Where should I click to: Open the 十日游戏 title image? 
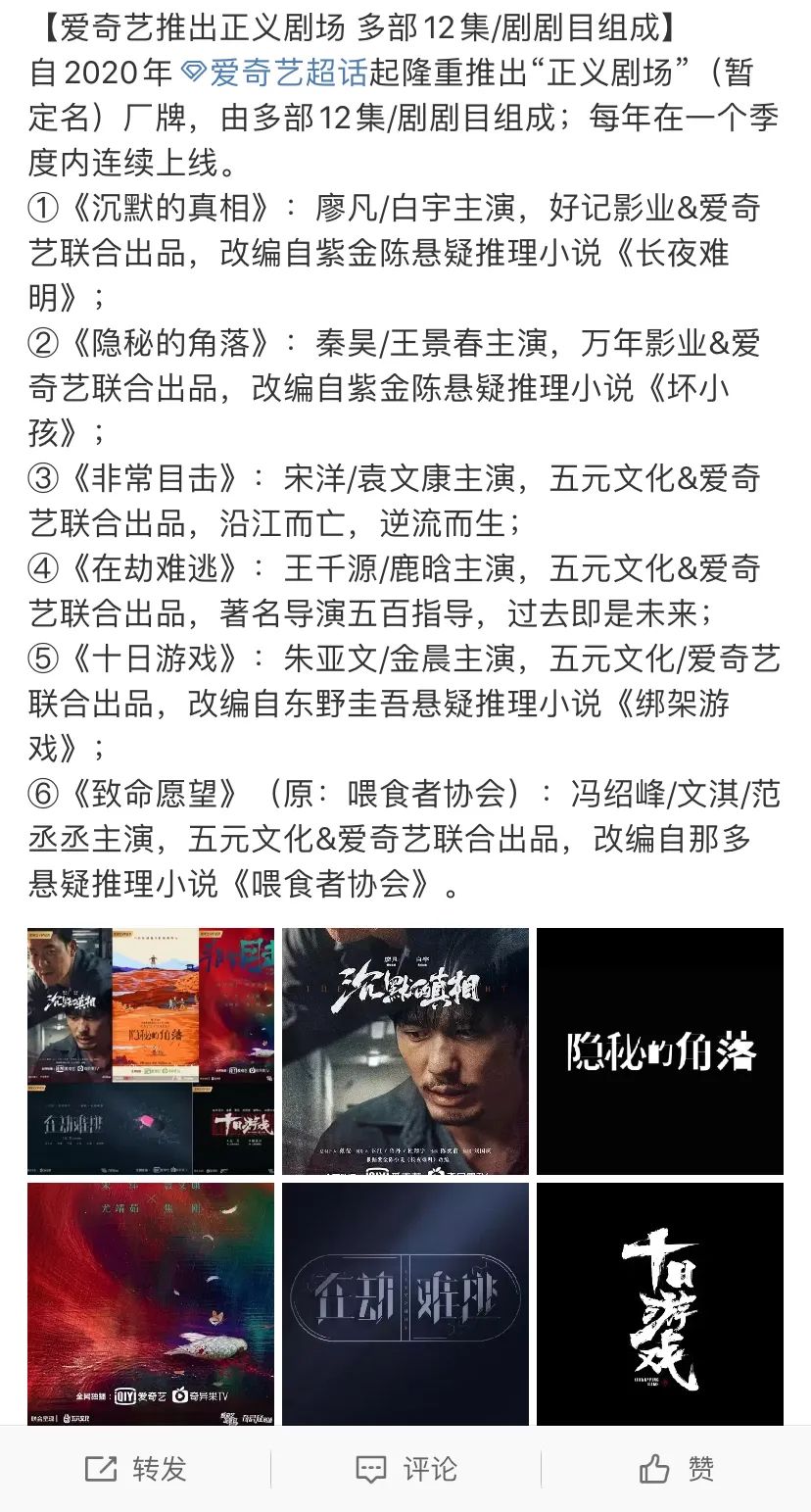(x=660, y=1304)
